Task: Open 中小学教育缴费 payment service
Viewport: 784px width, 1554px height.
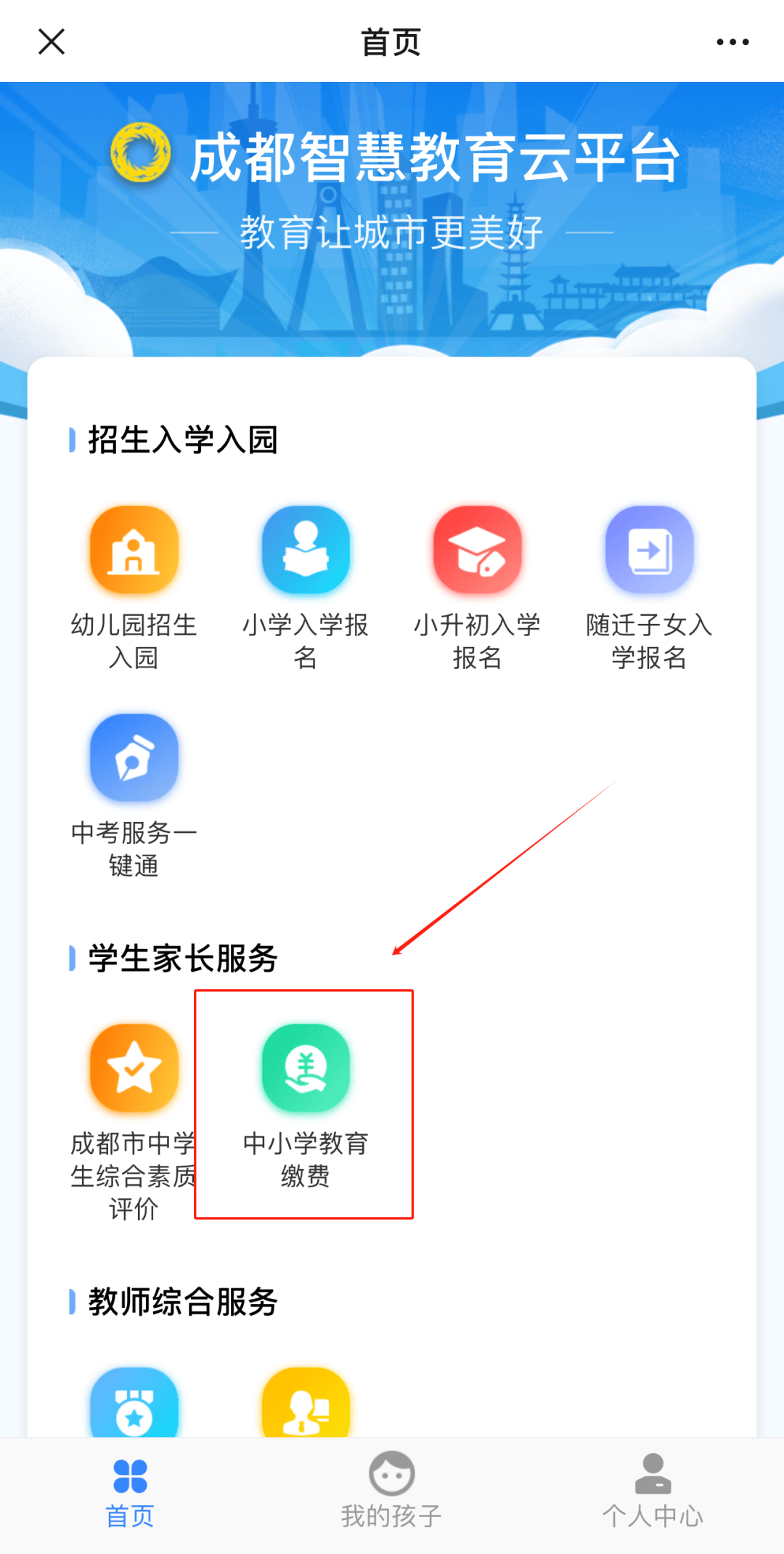Action: [306, 1068]
